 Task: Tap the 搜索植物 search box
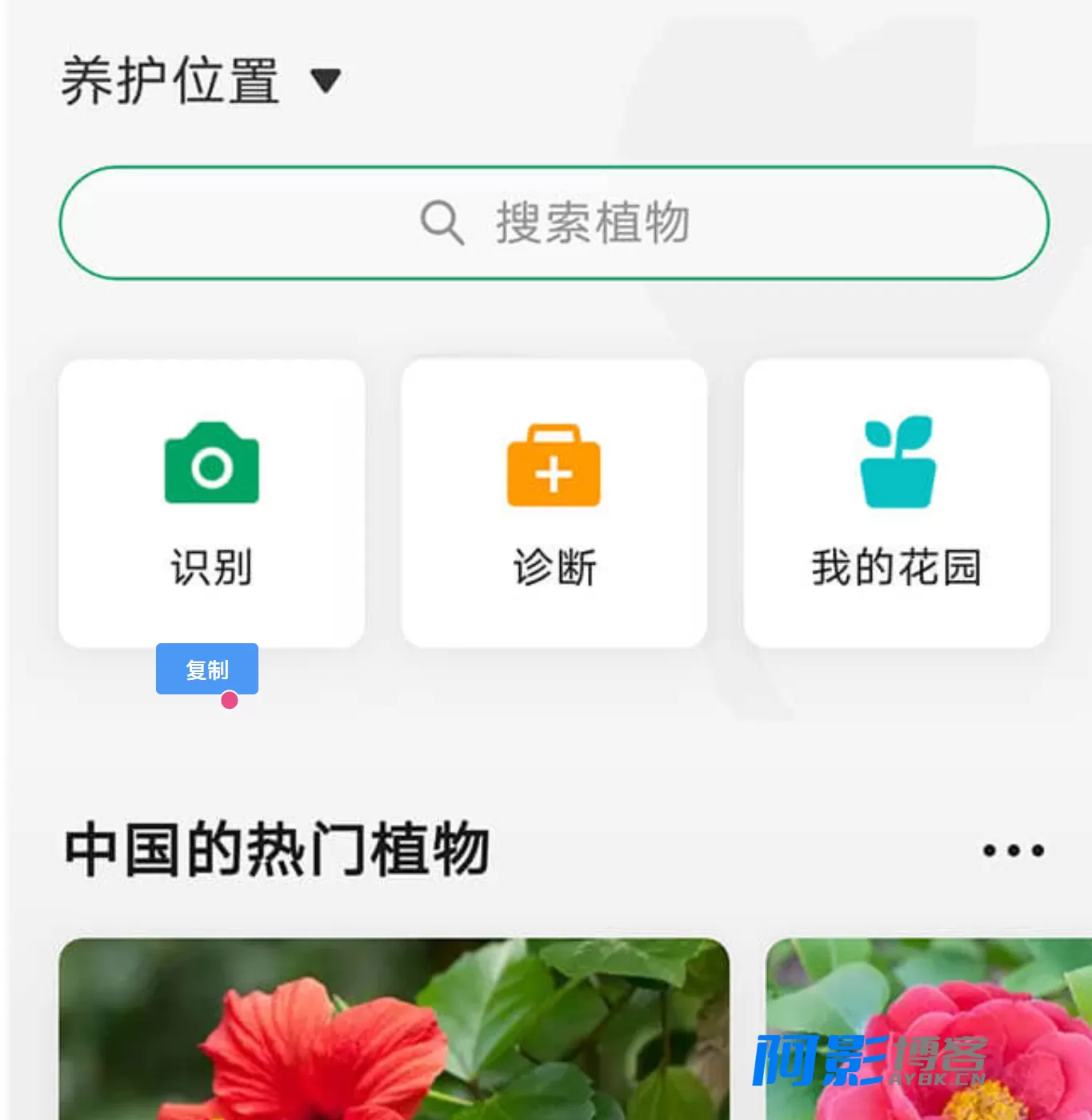tap(554, 223)
